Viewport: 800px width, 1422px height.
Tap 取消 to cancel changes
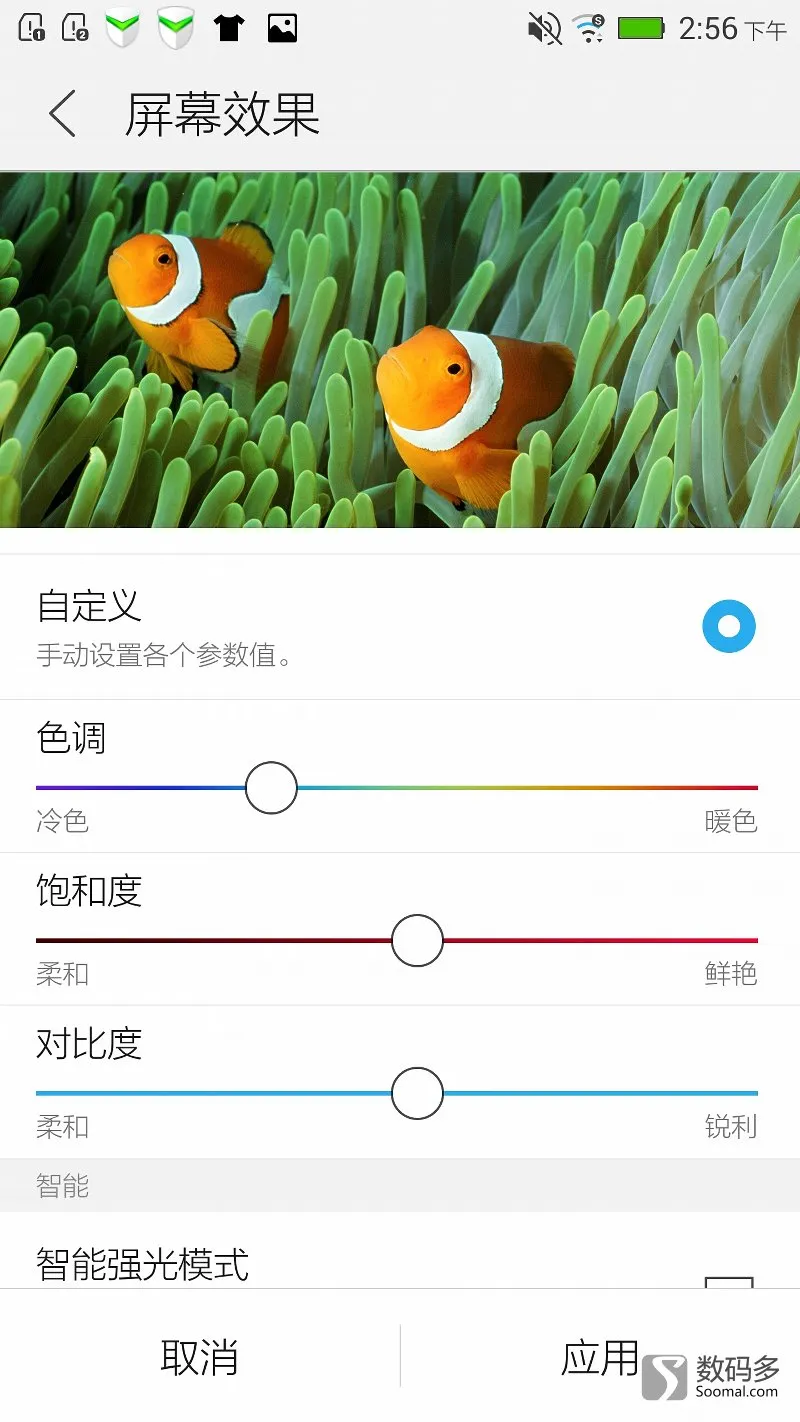click(x=200, y=1357)
